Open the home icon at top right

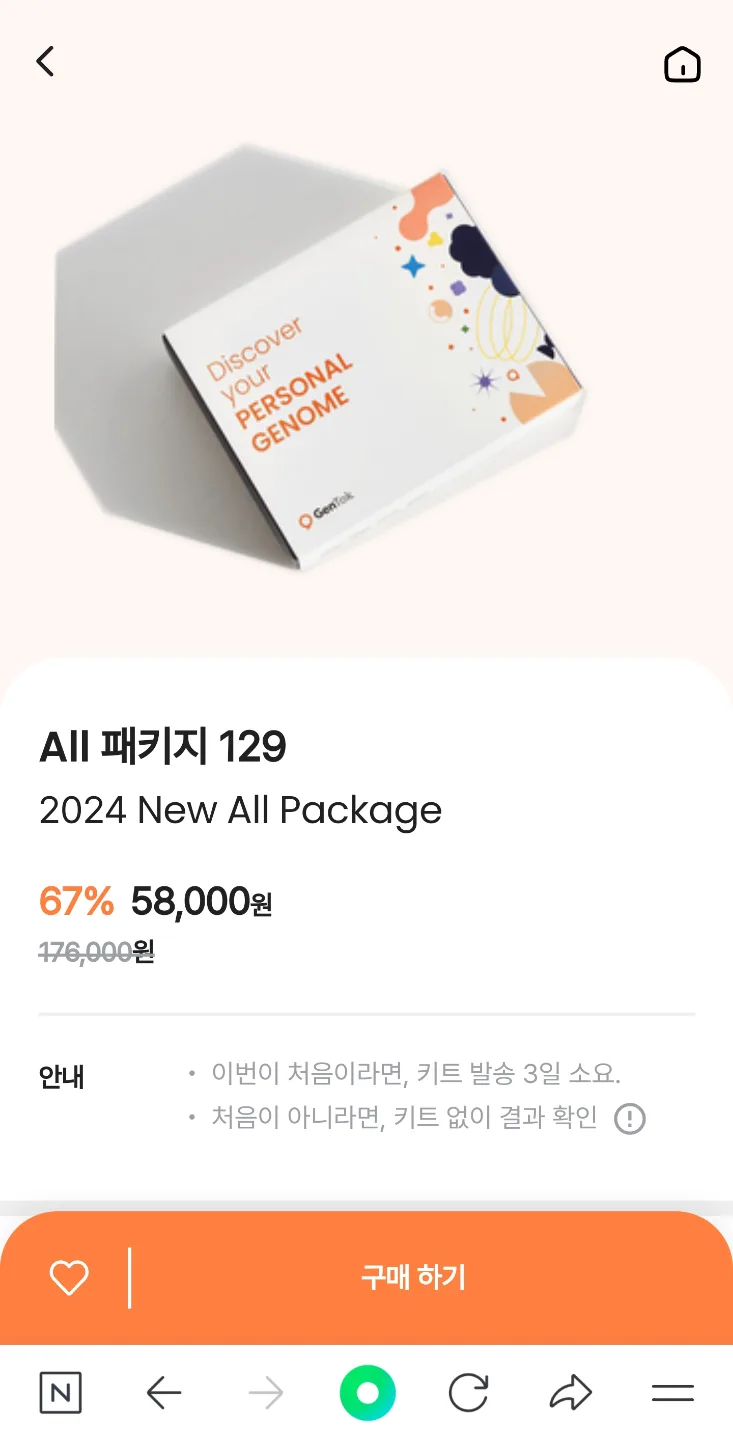click(x=682, y=65)
